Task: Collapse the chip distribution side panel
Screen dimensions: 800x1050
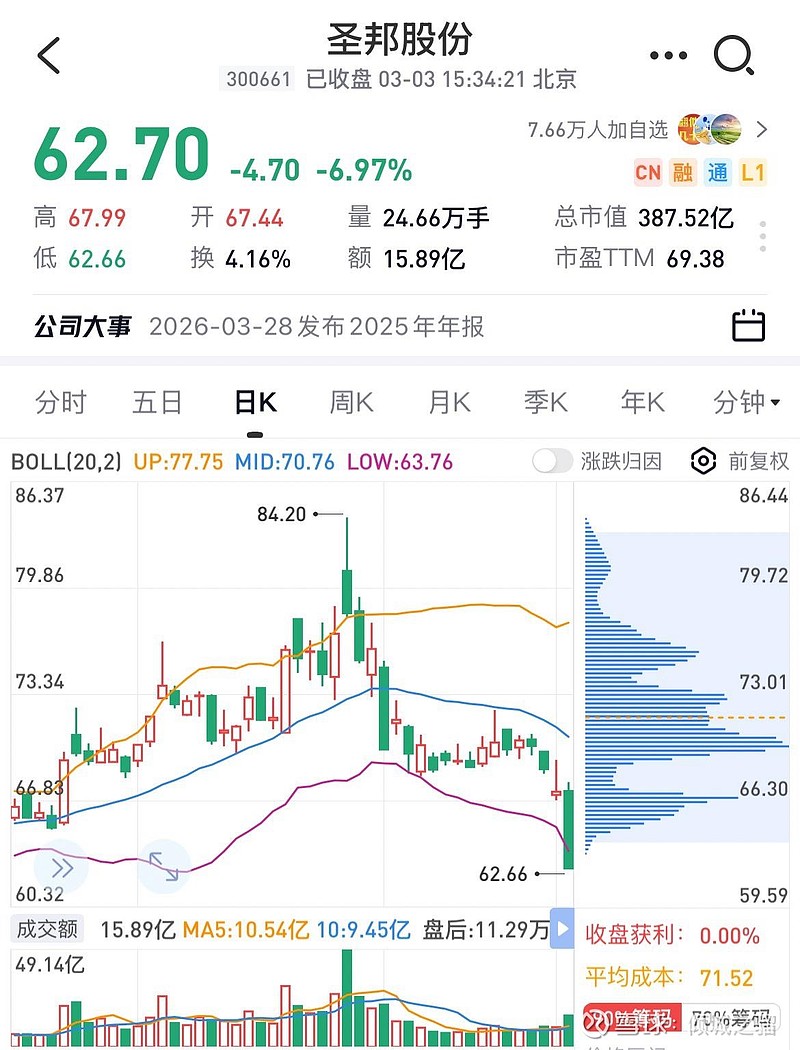Action: tap(564, 929)
